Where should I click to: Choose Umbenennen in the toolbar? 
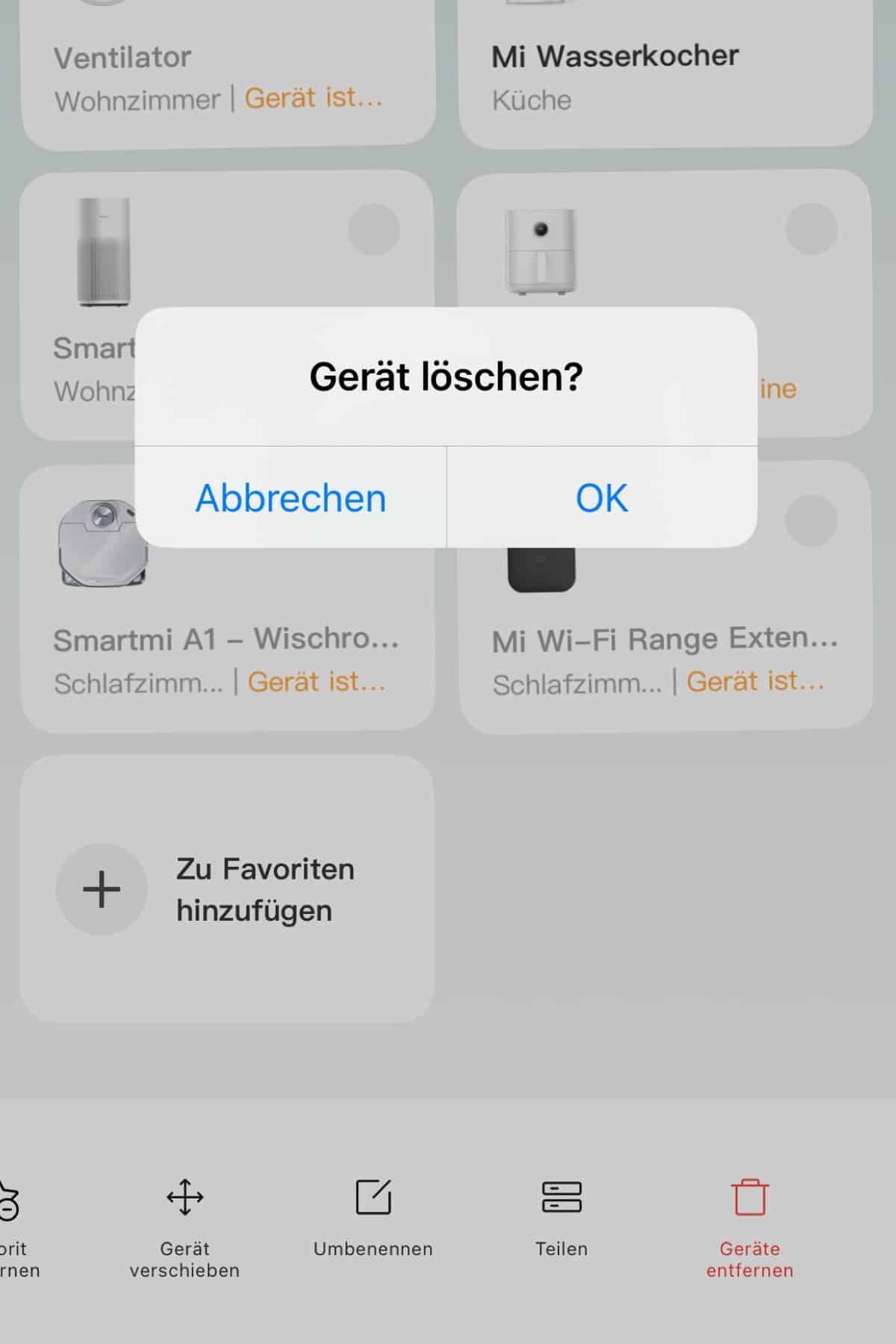coord(373,1219)
